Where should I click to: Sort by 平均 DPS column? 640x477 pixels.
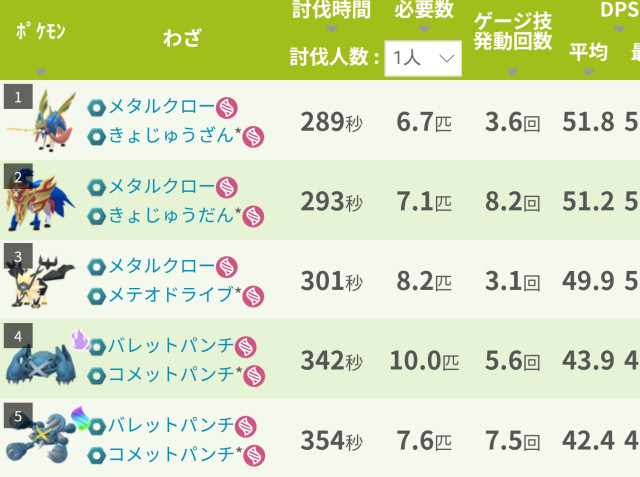tap(588, 52)
